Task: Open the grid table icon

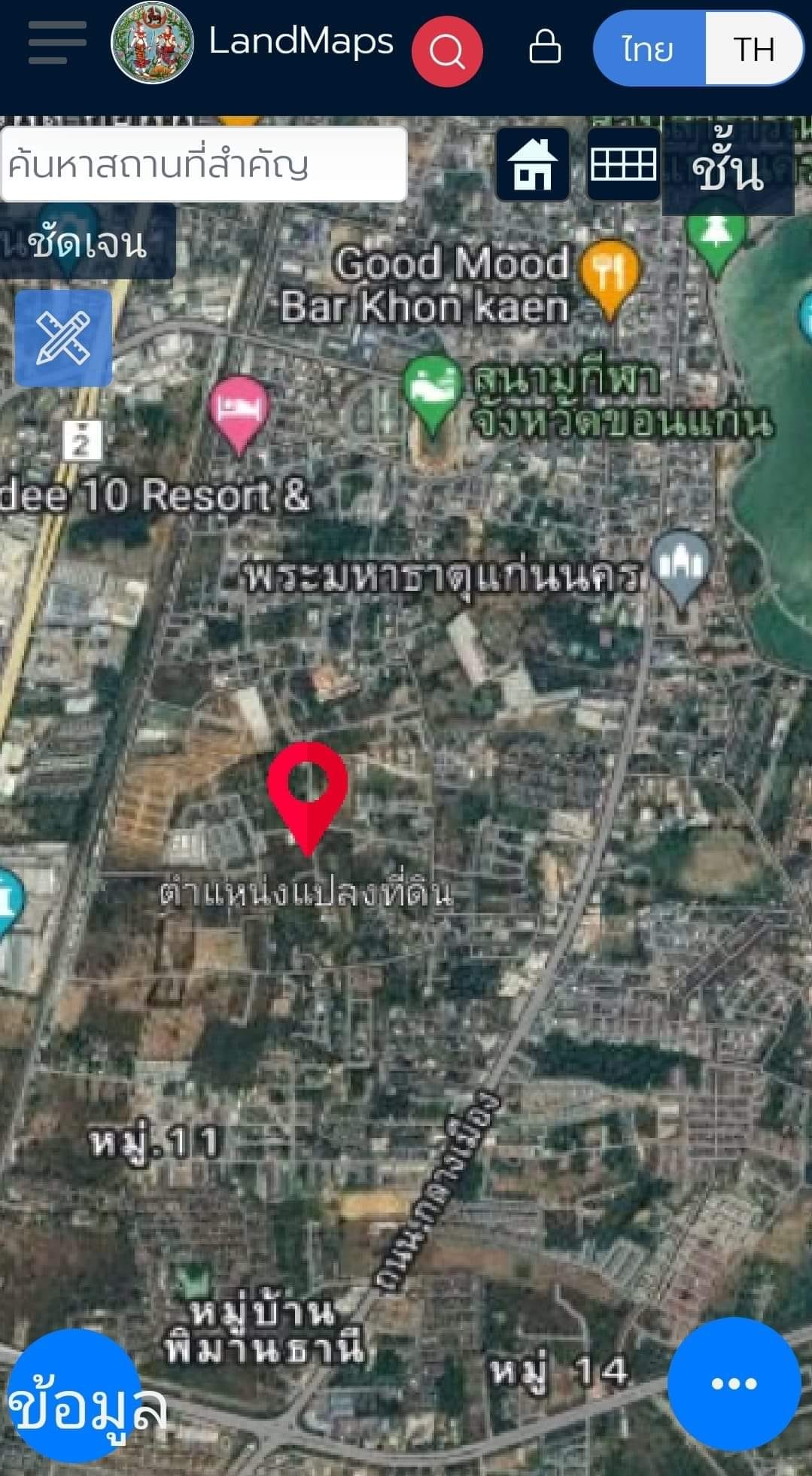Action: 623,164
